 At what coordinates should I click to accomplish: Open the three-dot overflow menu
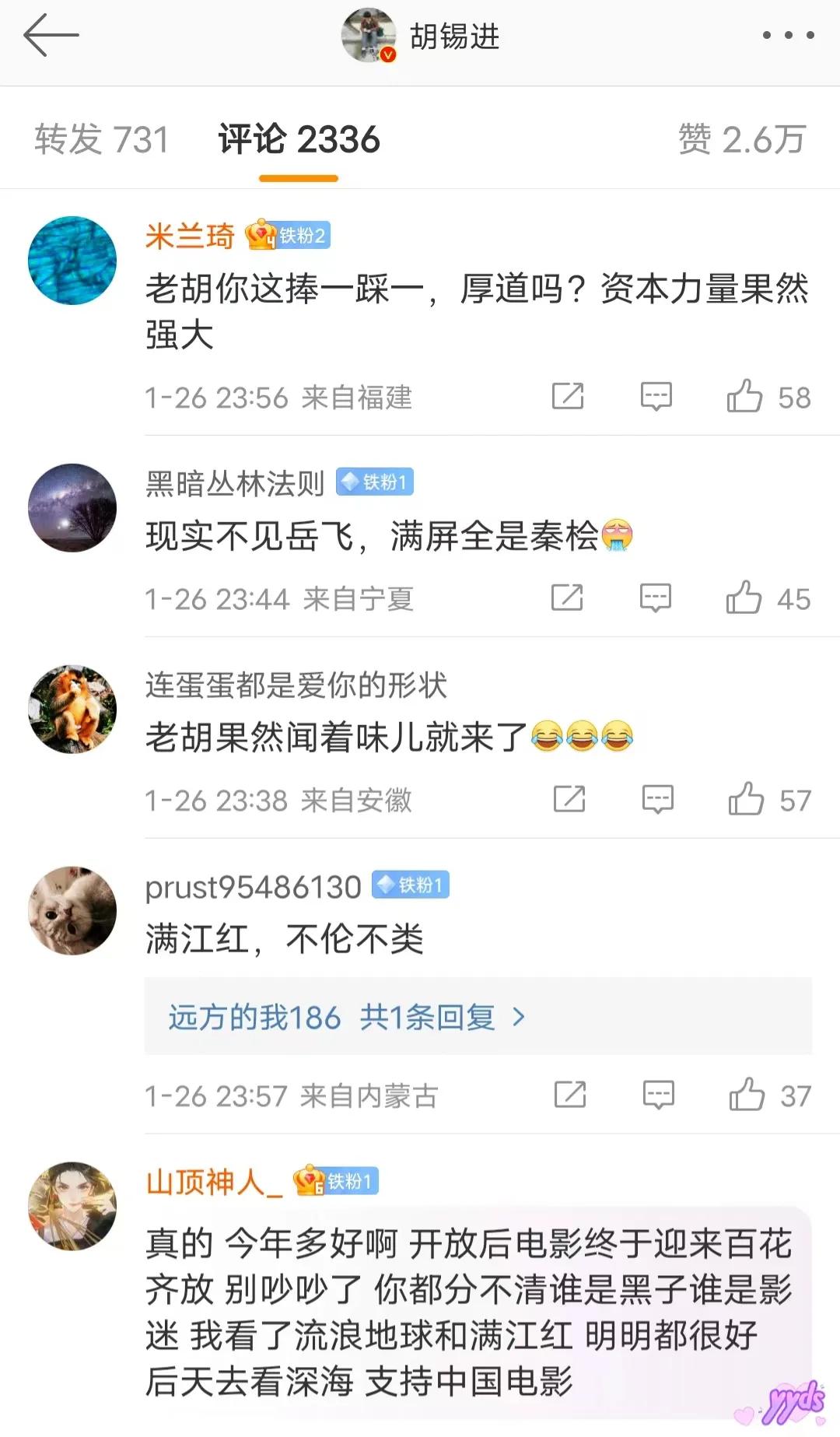[x=788, y=35]
